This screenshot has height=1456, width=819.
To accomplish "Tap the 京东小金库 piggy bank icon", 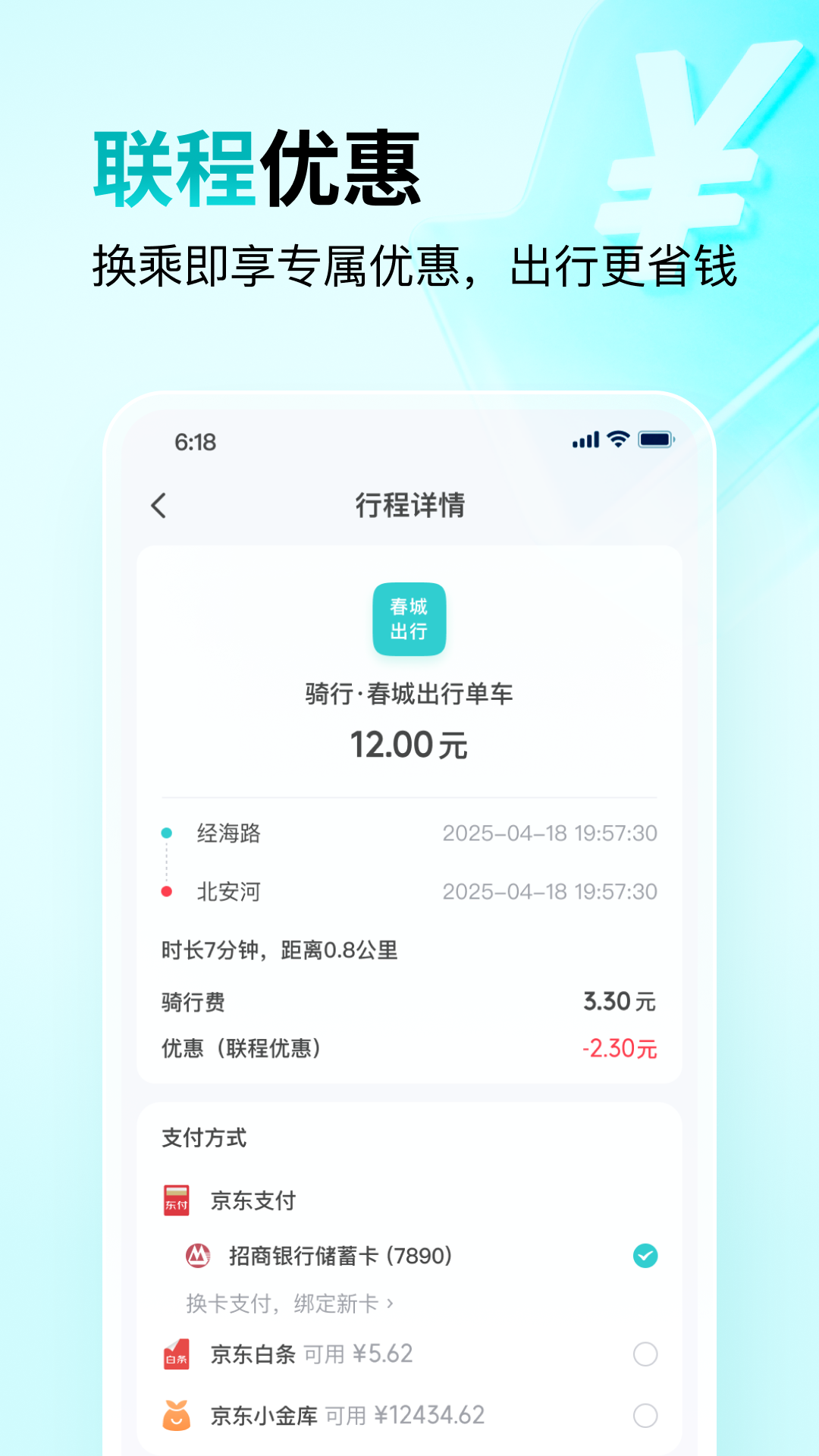I will [176, 1415].
